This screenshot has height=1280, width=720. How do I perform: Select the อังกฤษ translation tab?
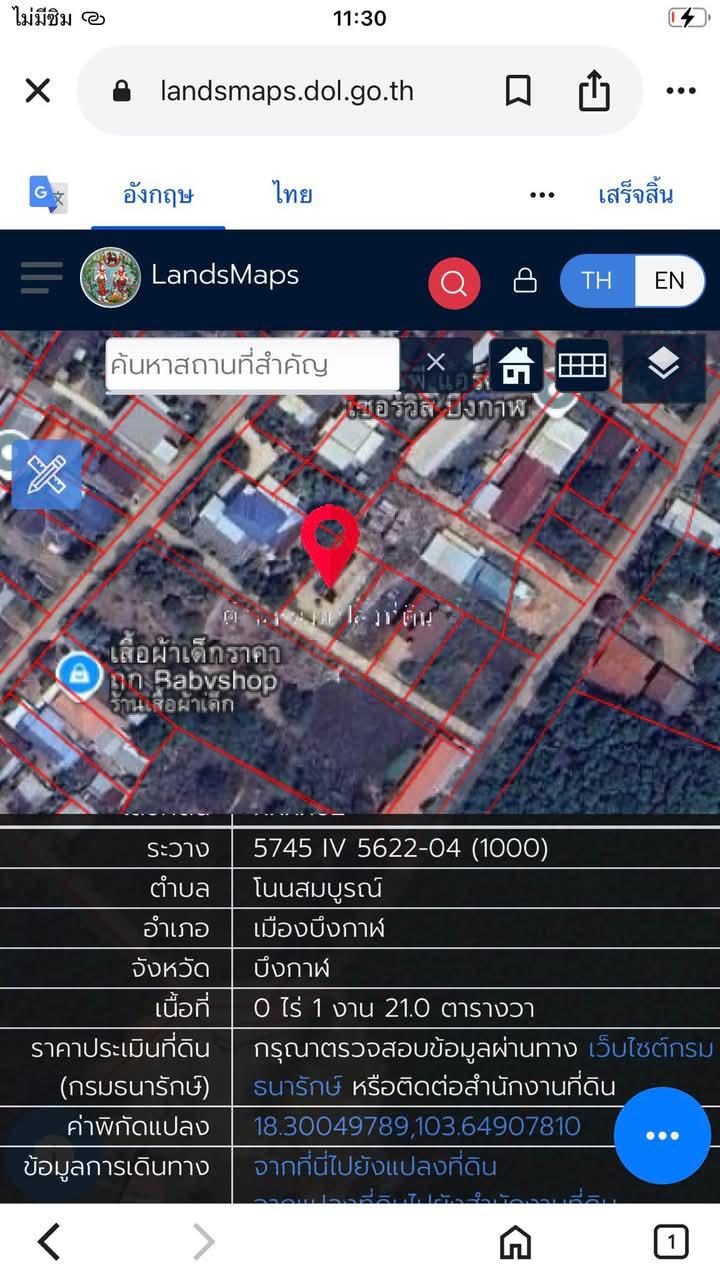pos(158,194)
